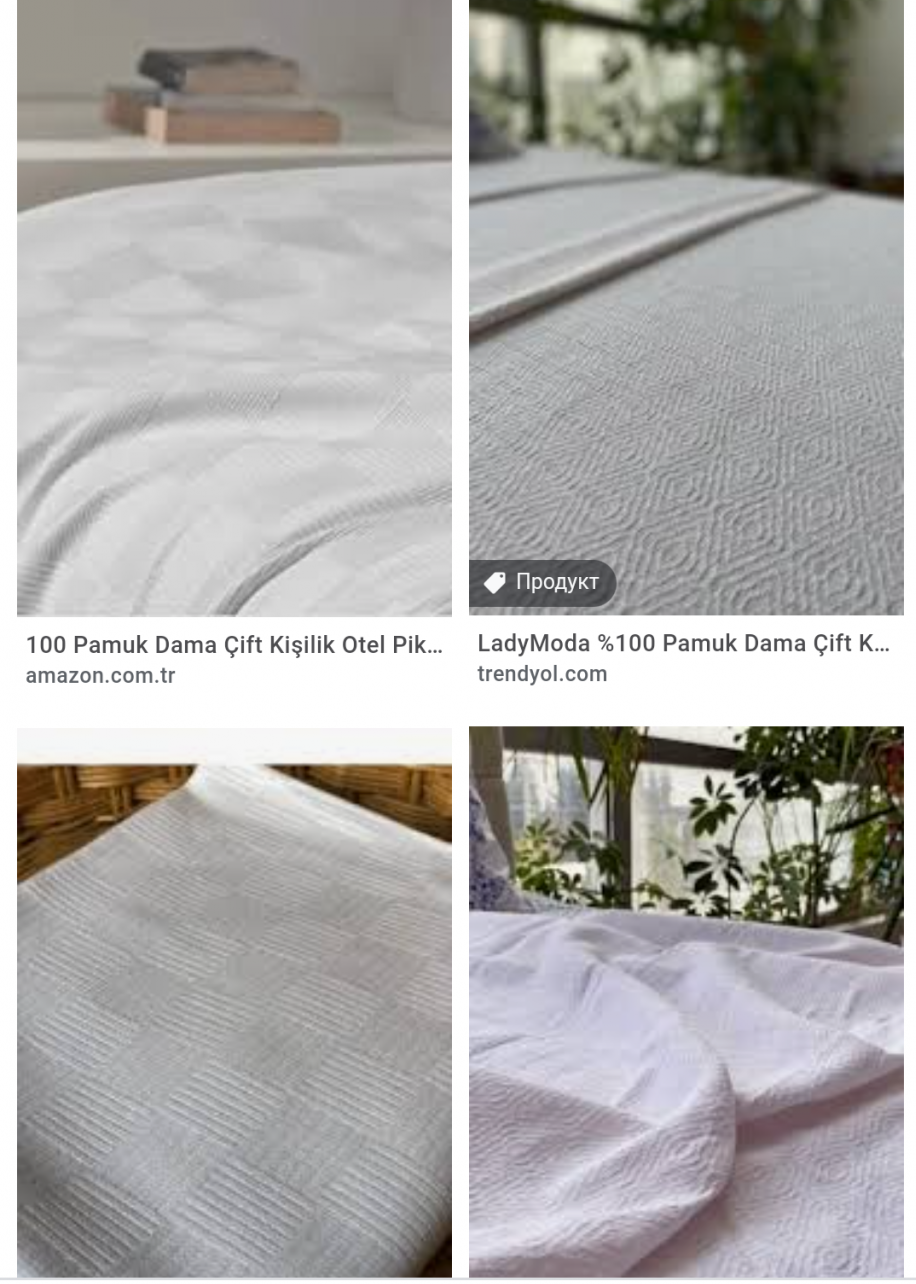This screenshot has height=1284, width=916.
Task: Open the LadyModa %100 Pamuk Dama title link
Action: point(684,644)
